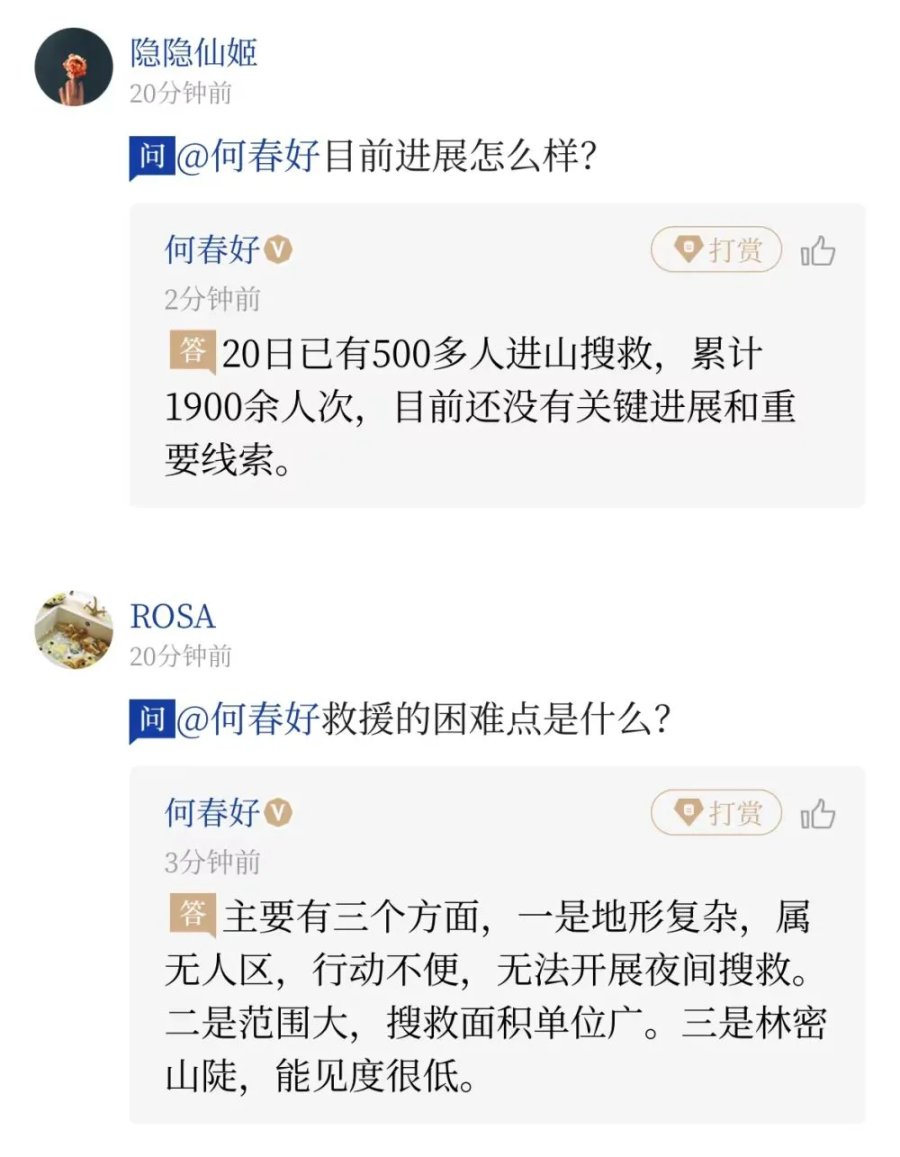This screenshot has height=1157, width=900.
Task: Open 何春好's name in the second answer
Action: coord(213,812)
